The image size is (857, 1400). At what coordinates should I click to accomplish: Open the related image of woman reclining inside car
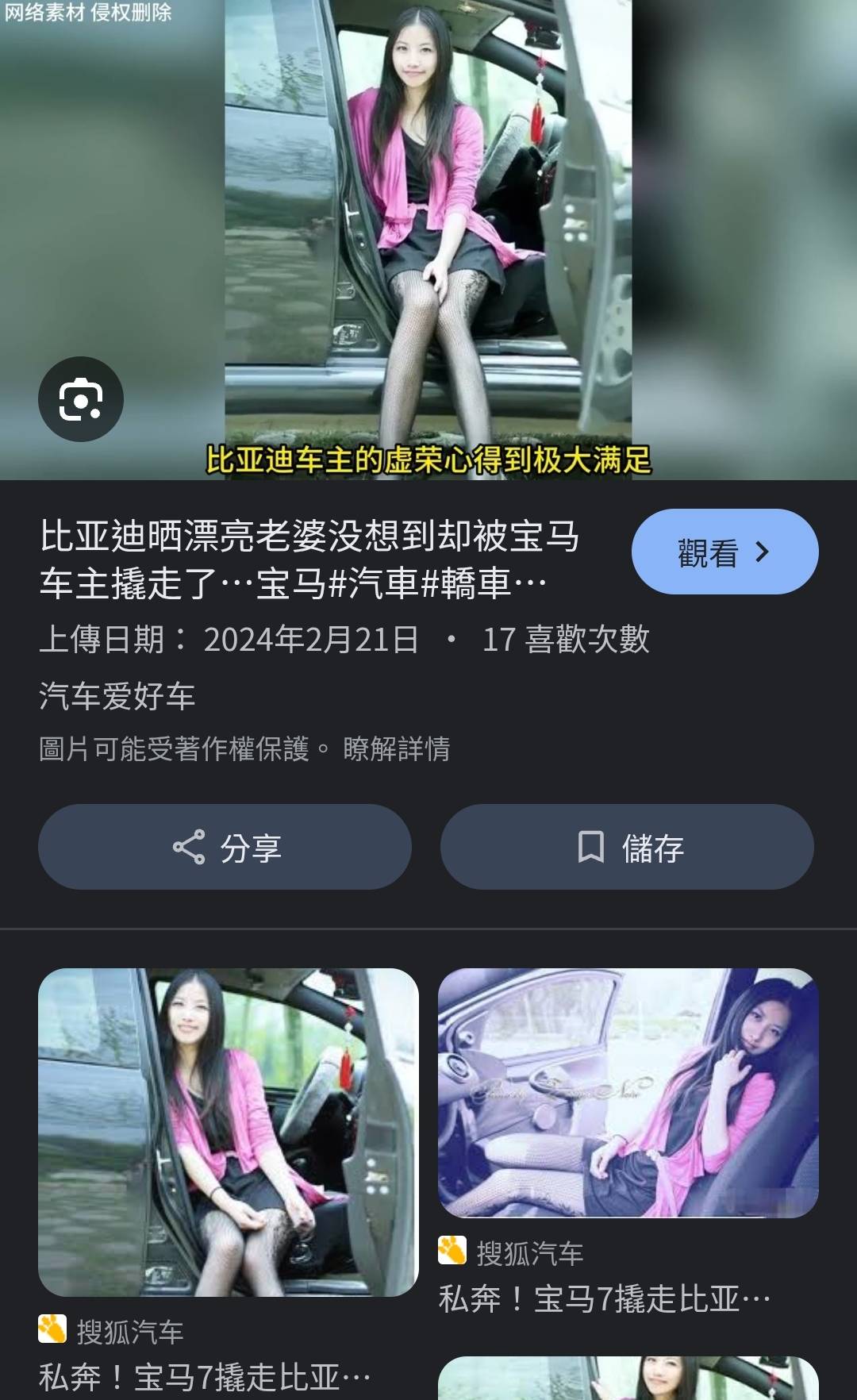point(628,1093)
